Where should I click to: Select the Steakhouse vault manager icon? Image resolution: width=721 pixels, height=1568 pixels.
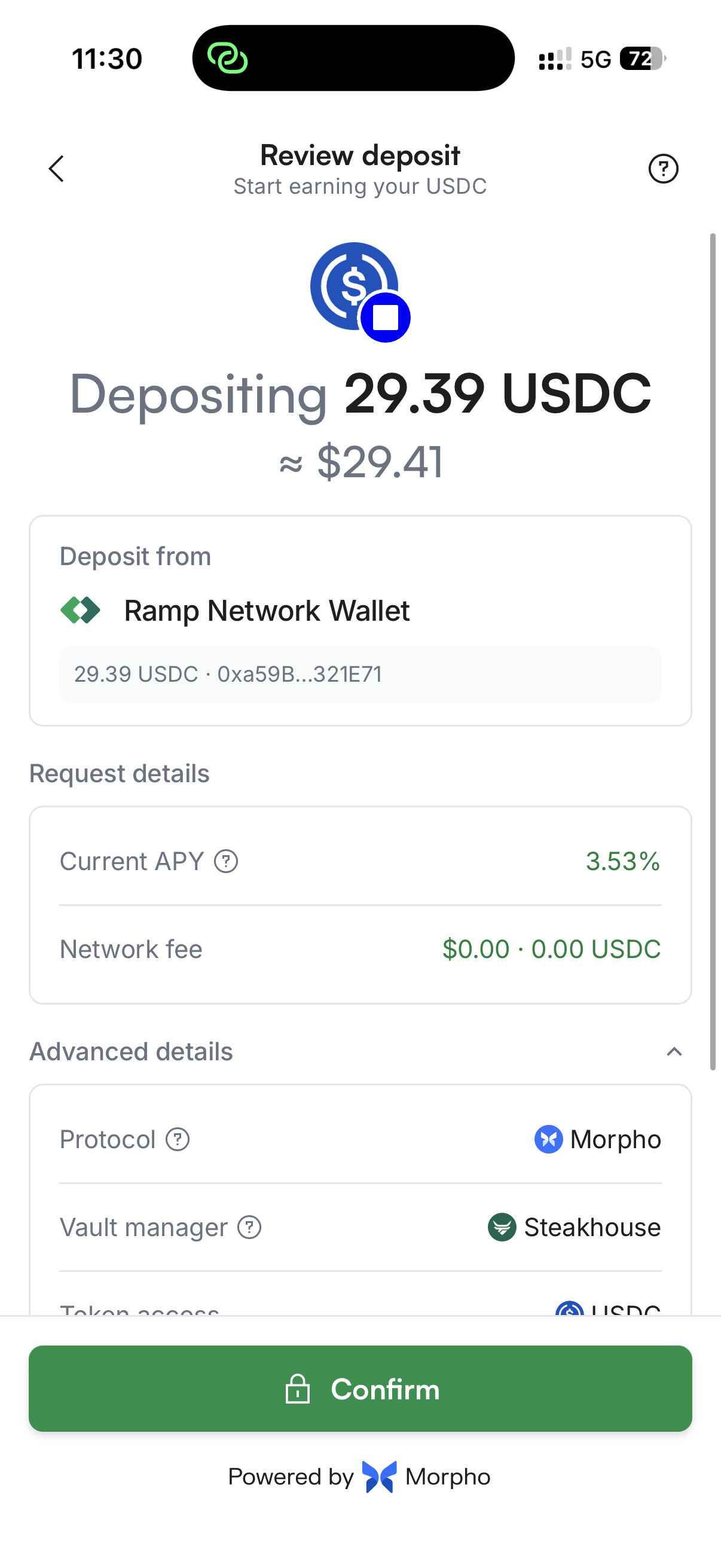pyautogui.click(x=503, y=1227)
